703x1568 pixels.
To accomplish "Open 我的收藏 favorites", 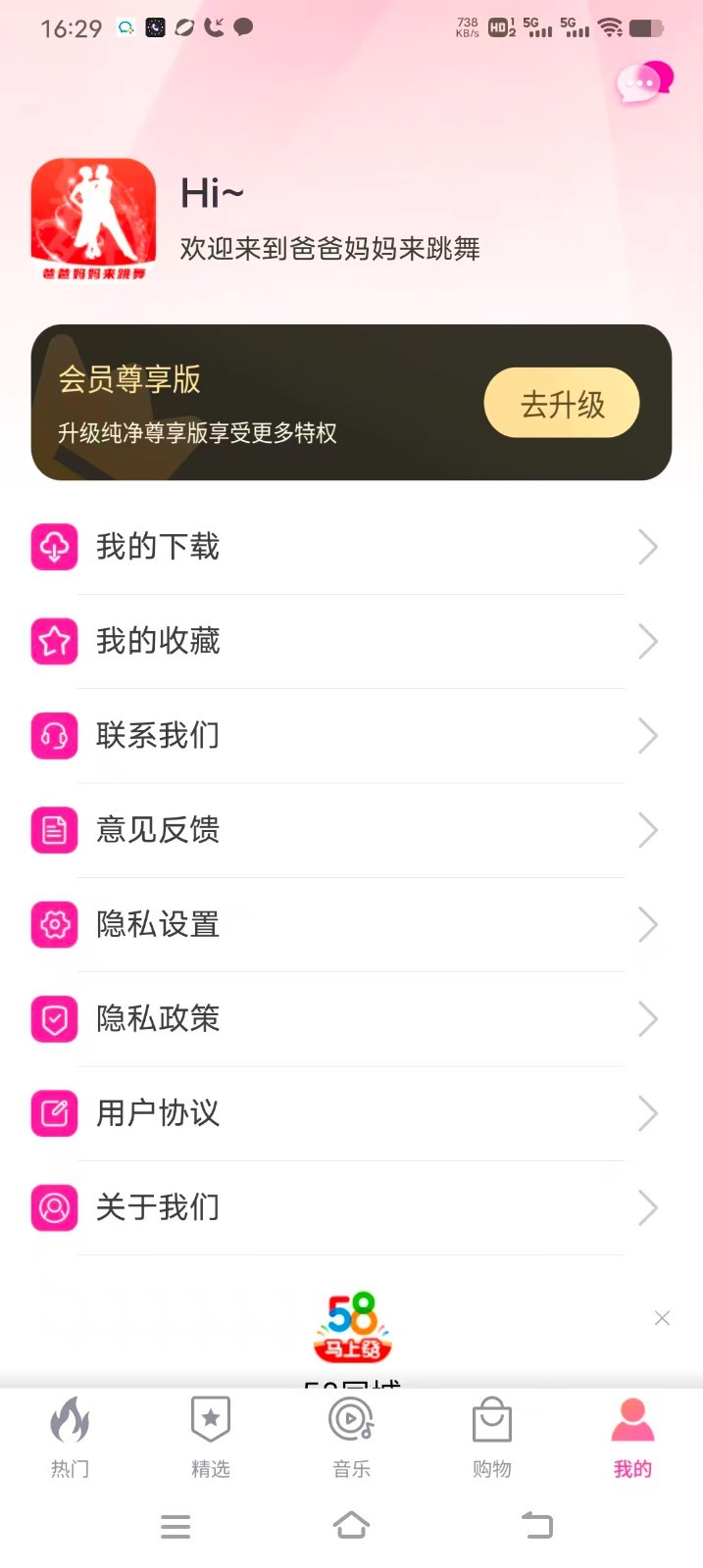I will tap(343, 641).
